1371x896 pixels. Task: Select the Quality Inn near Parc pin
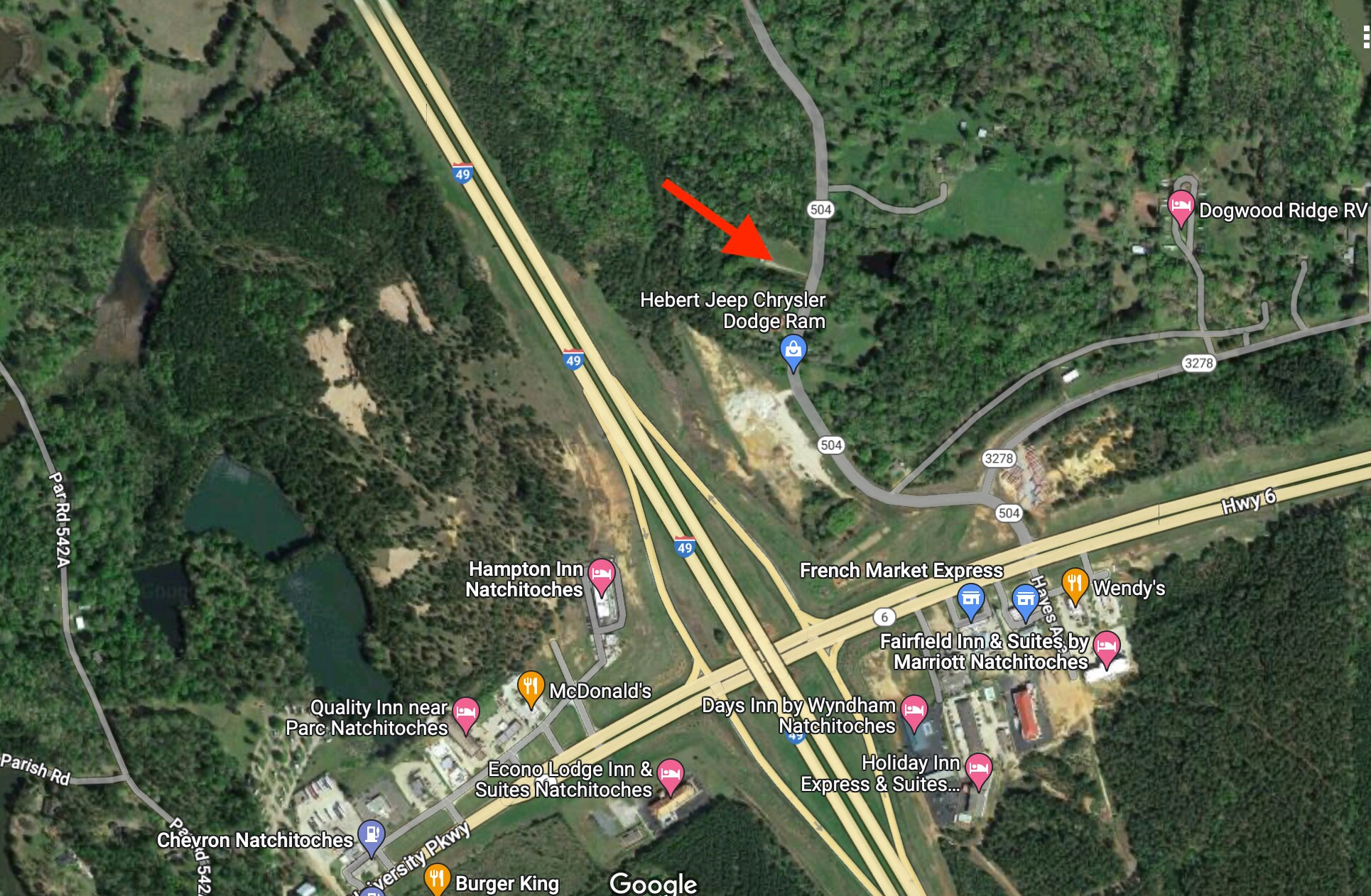466,712
